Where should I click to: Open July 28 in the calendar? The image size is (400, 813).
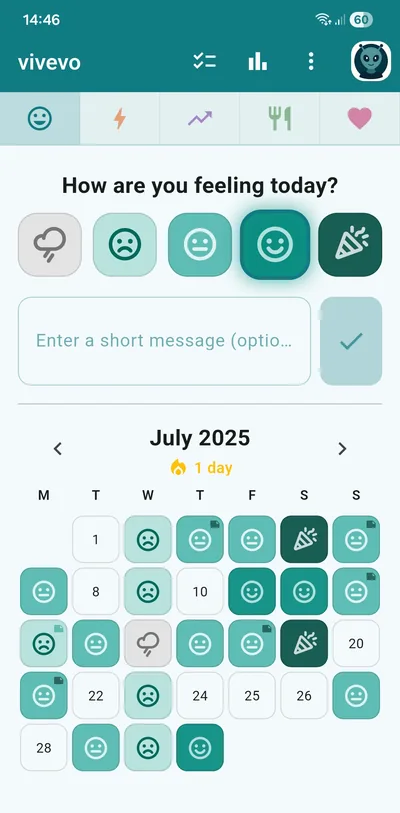click(x=44, y=748)
